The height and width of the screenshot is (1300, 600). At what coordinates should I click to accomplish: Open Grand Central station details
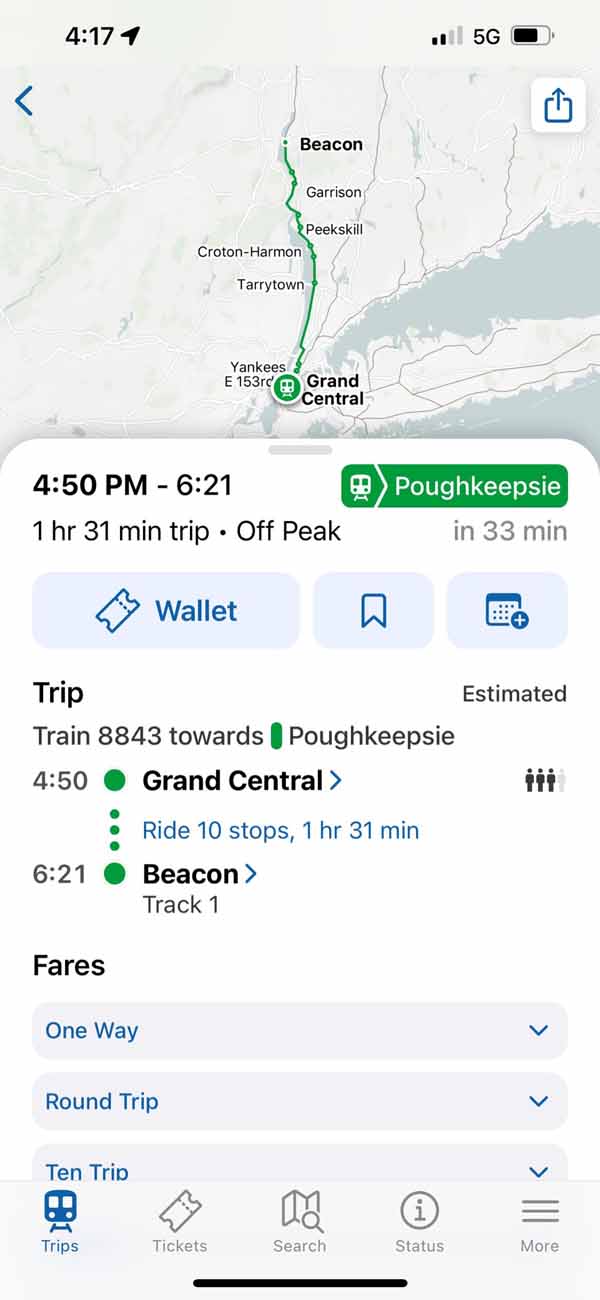click(242, 780)
